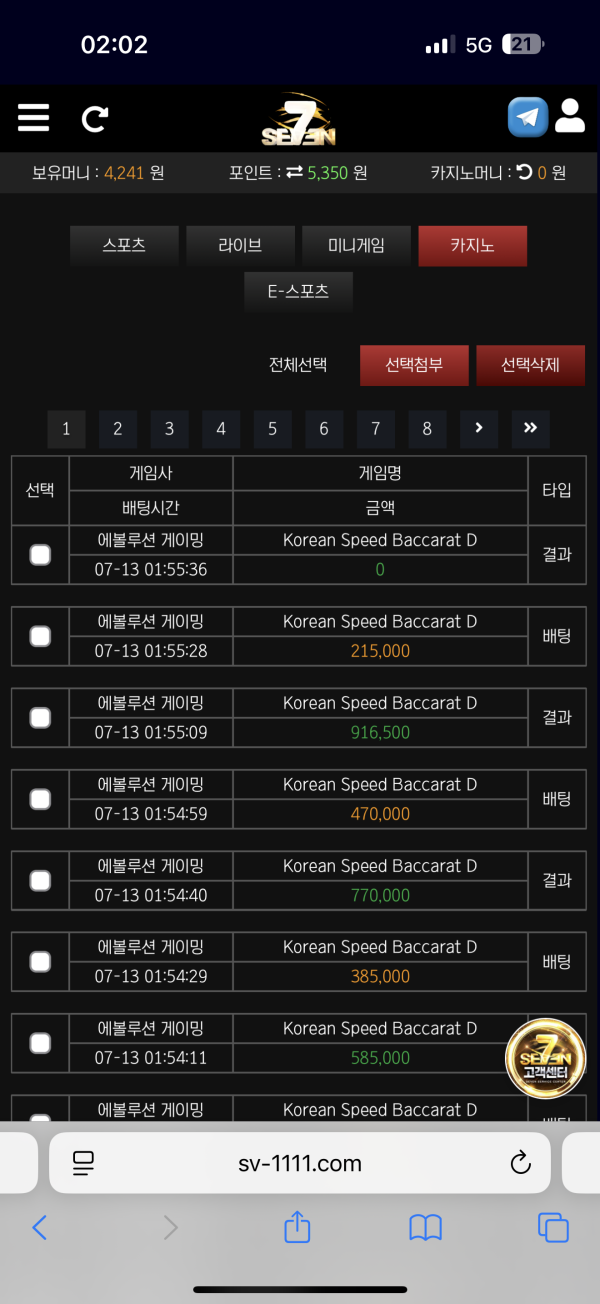Open the user profile icon
The width and height of the screenshot is (600, 1304).
coord(570,117)
